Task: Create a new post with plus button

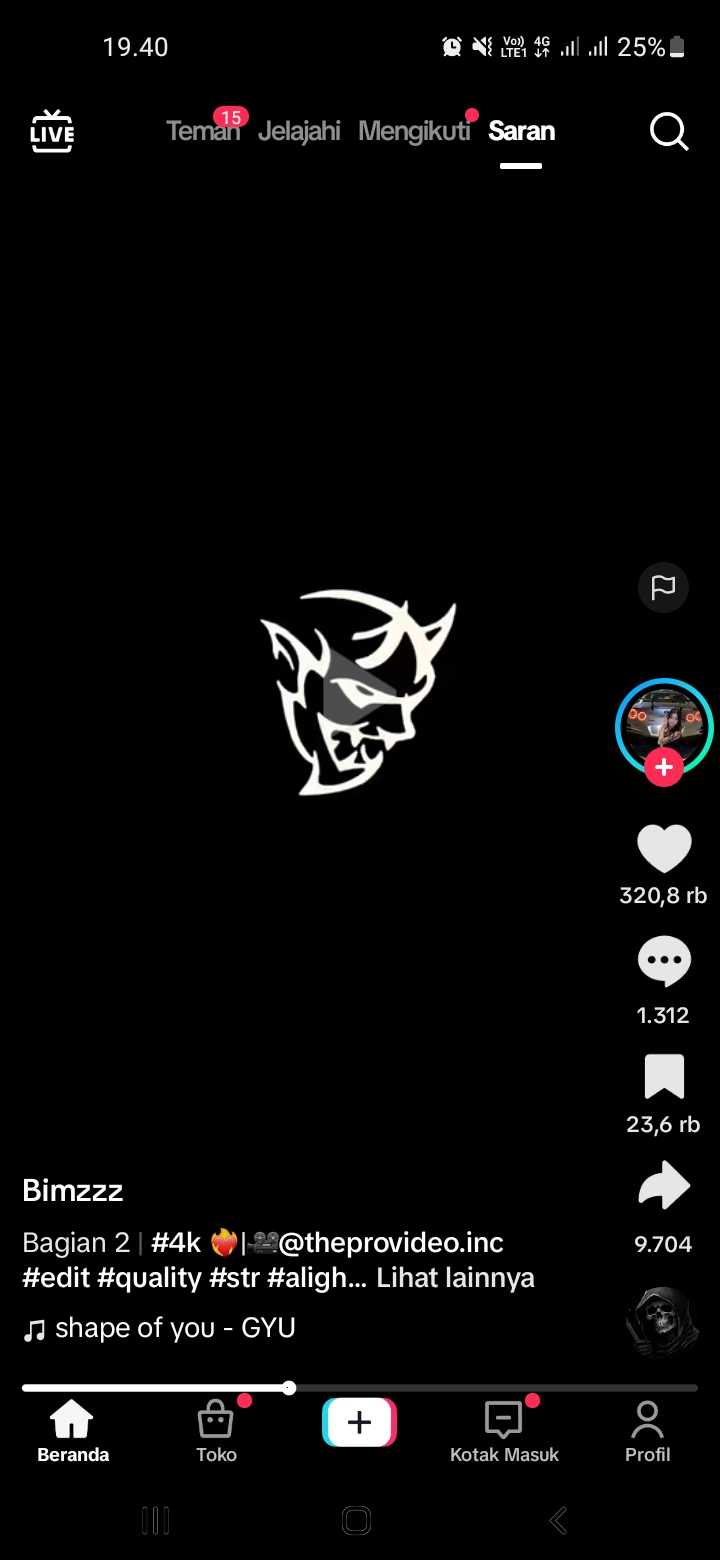Action: pos(359,1422)
